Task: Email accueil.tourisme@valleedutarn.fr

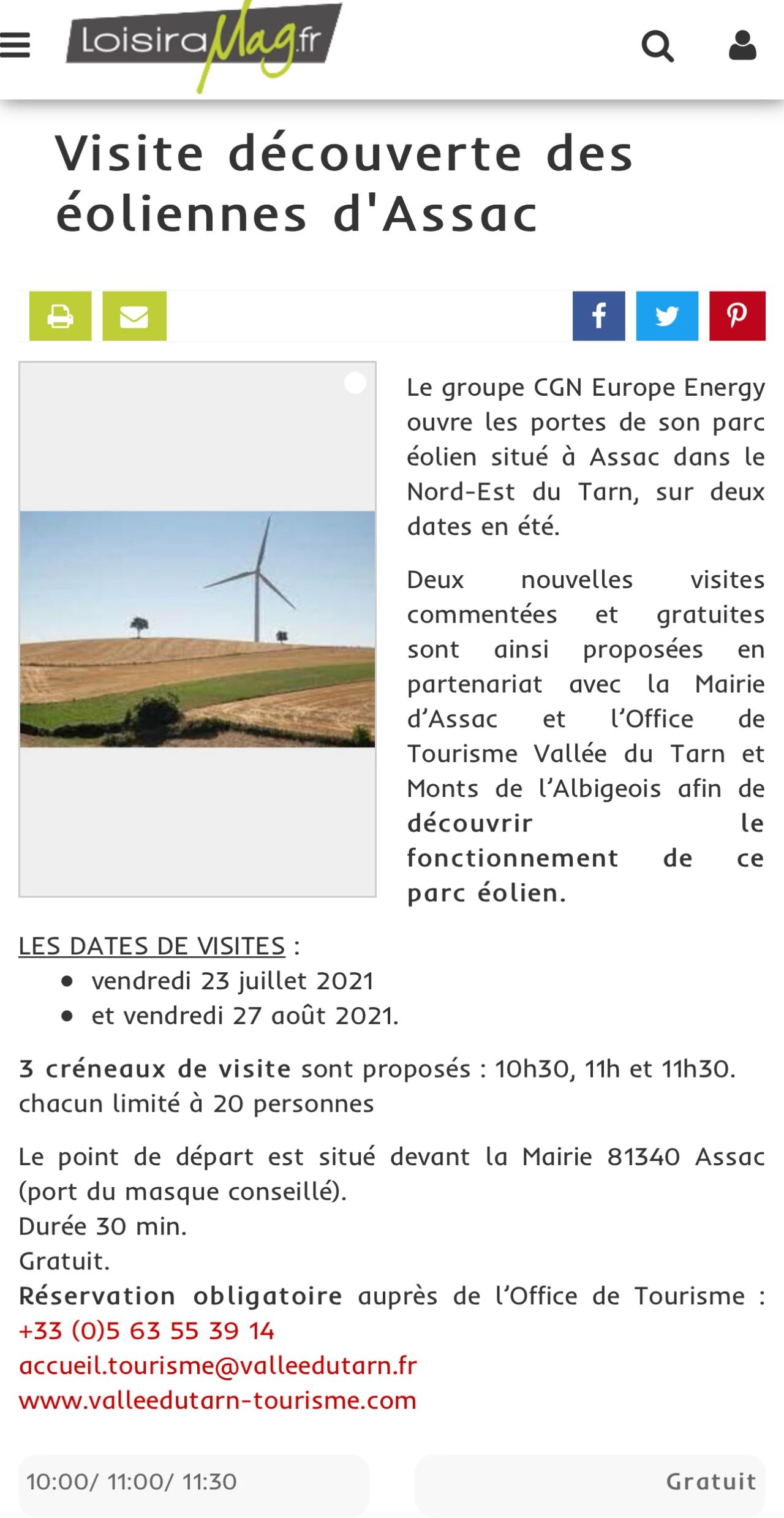Action: (x=218, y=1366)
